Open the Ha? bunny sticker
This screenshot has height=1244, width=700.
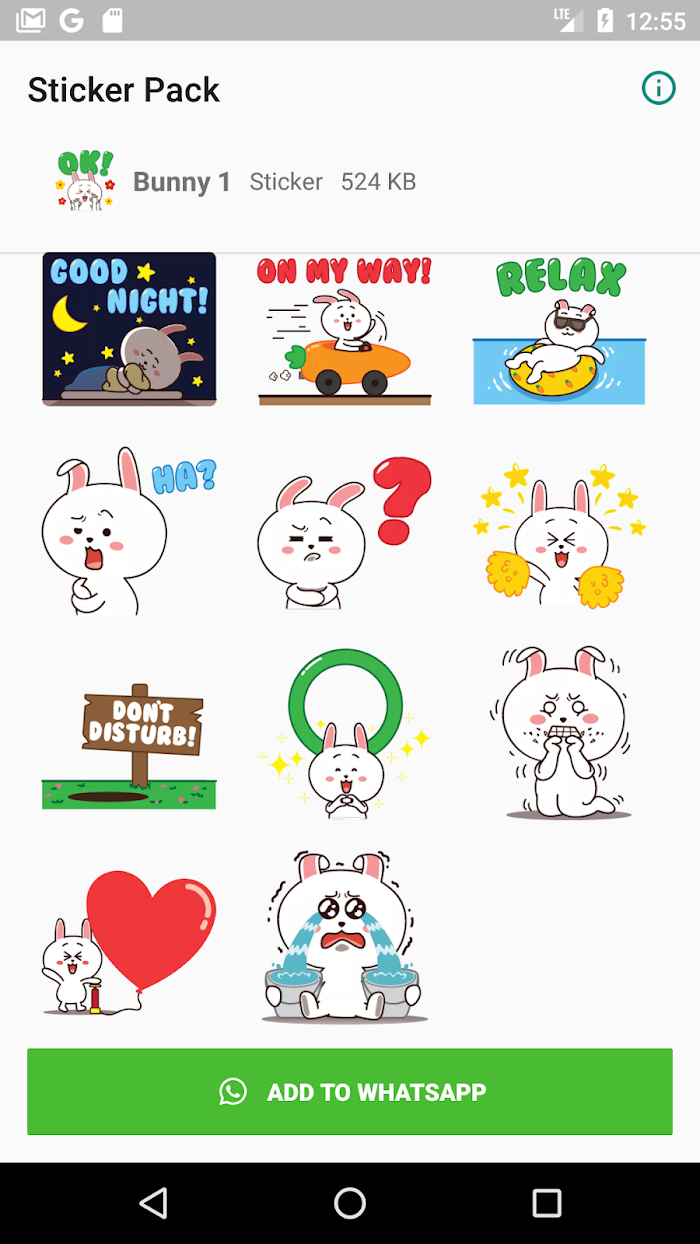pos(129,530)
